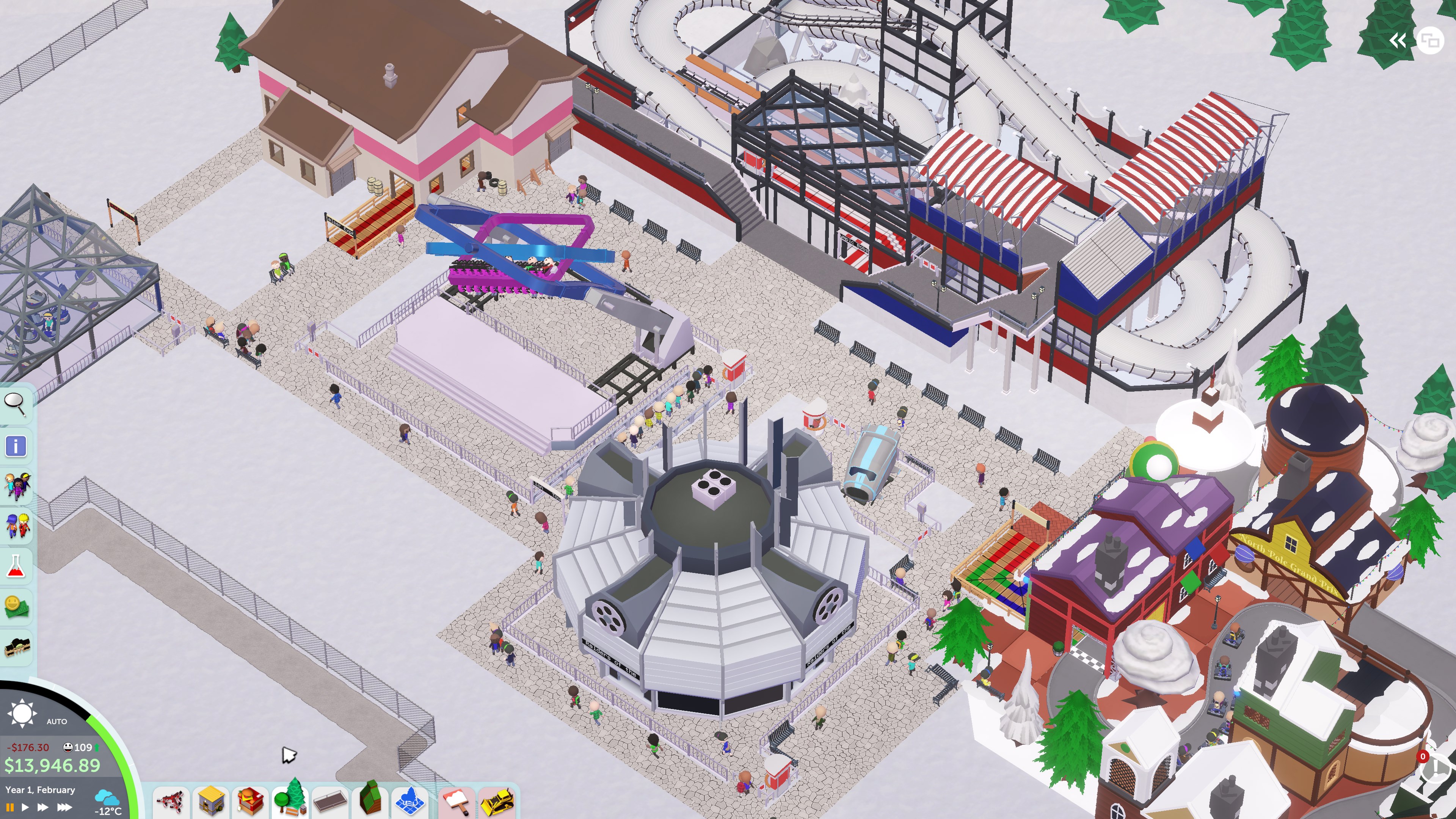Open the guests list
Screen dimensions: 1456x819
pos(16,485)
